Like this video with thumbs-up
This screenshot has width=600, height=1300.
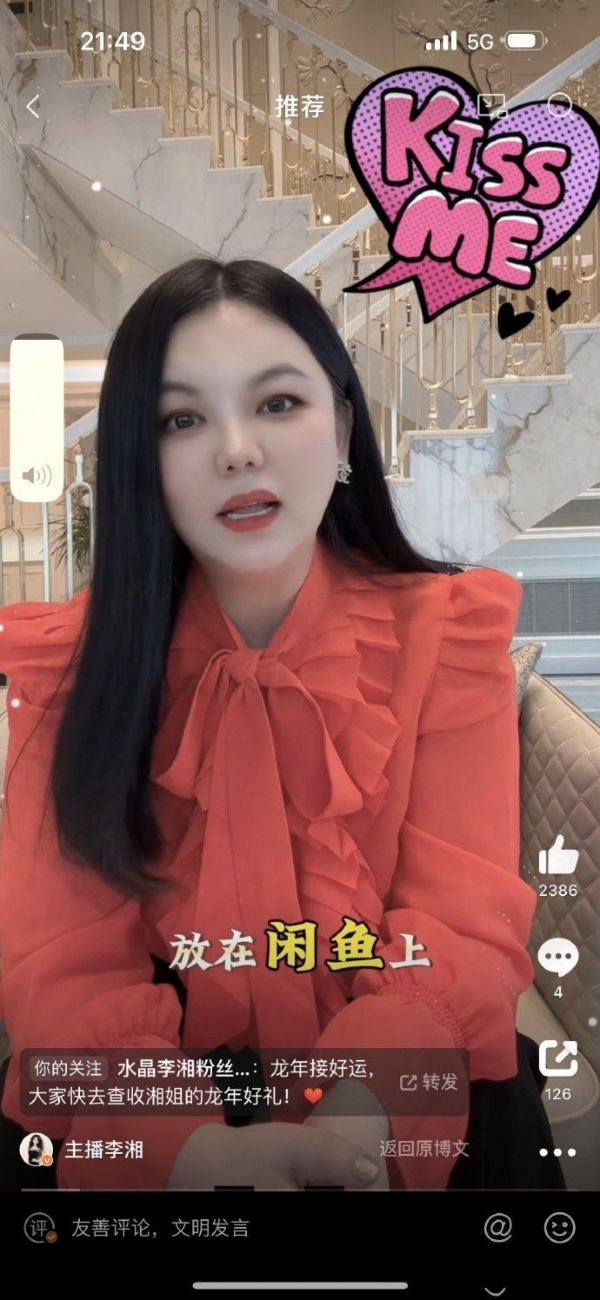point(558,856)
